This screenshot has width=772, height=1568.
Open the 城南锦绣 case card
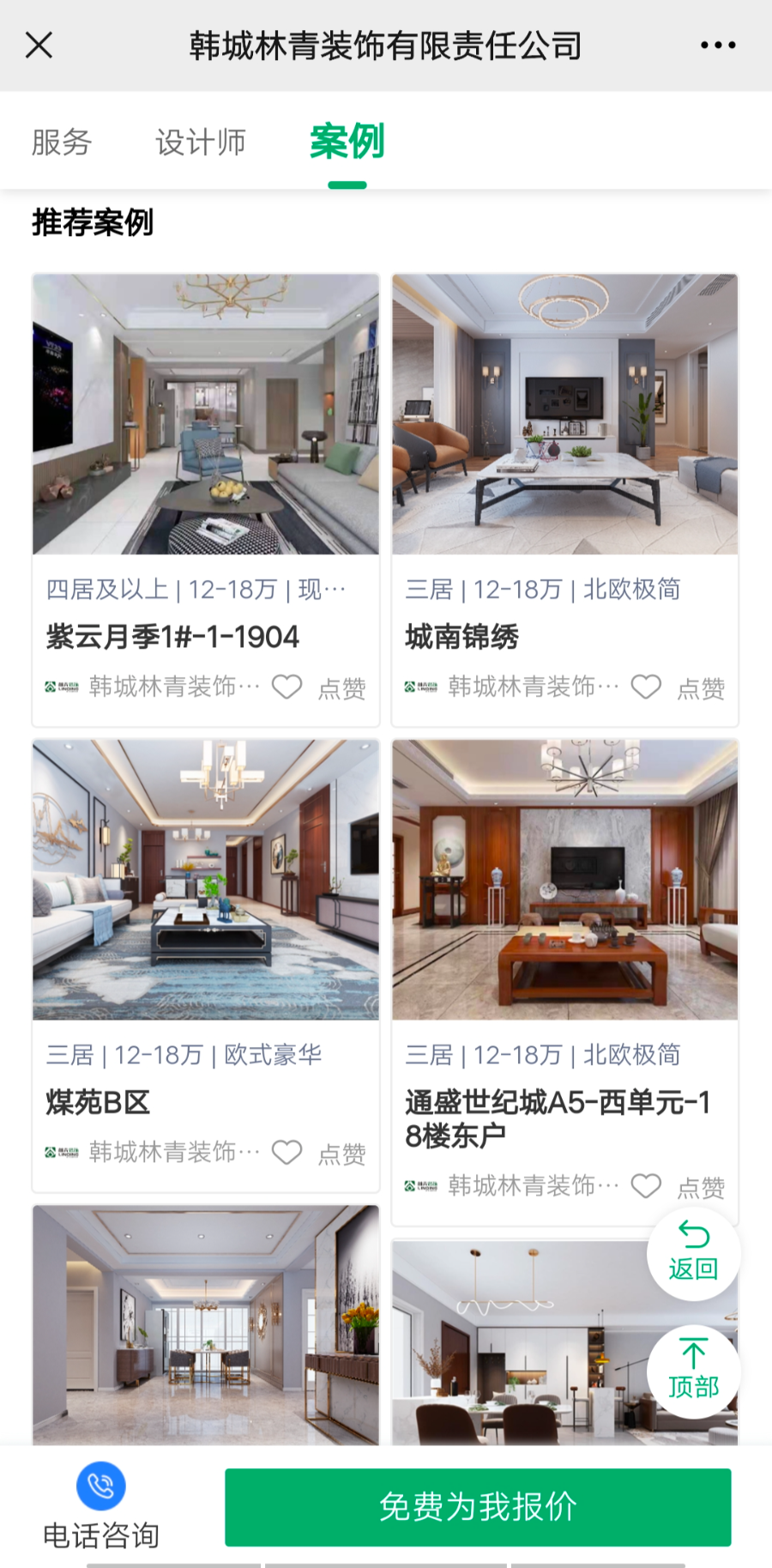click(x=564, y=415)
